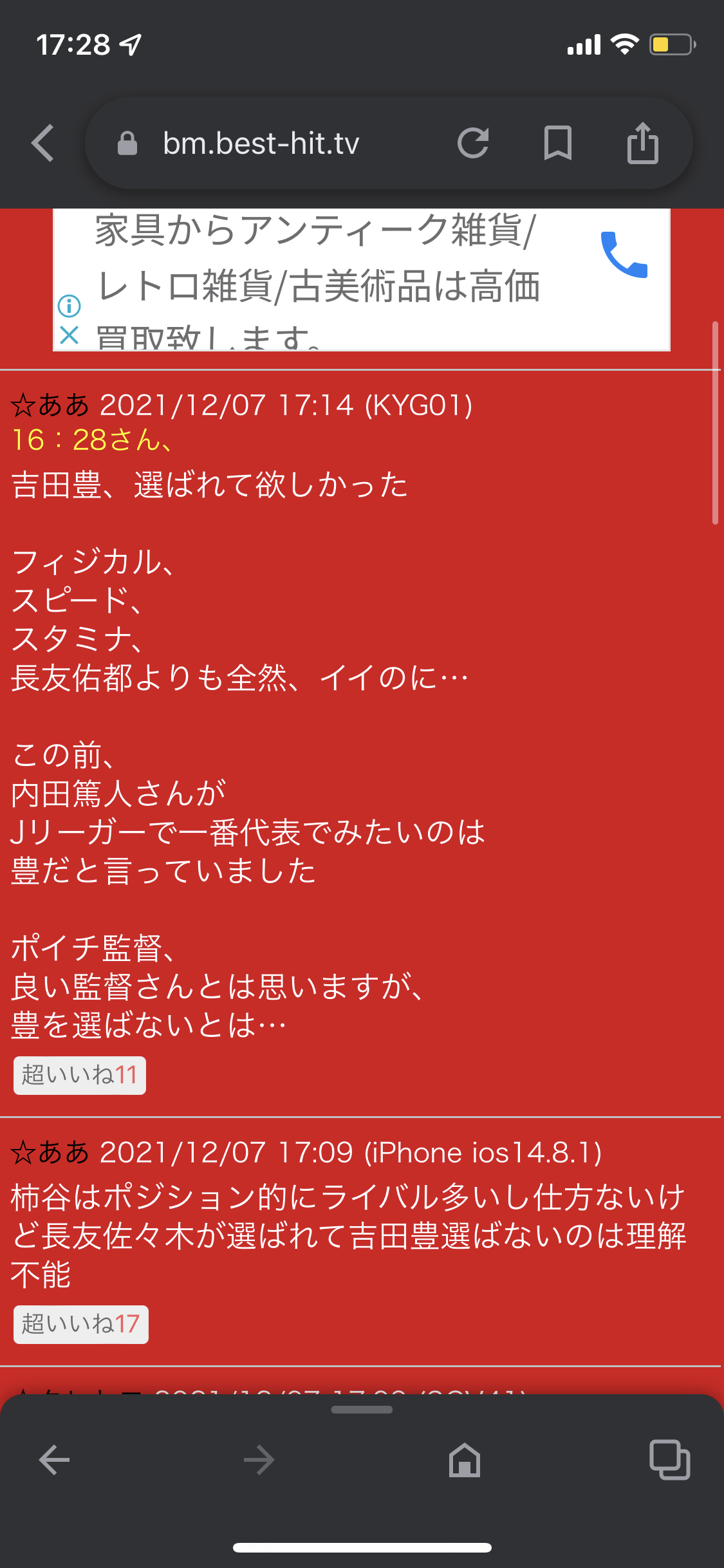This screenshot has height=1568, width=724.
Task: Go to the browser home page
Action: [x=464, y=1459]
